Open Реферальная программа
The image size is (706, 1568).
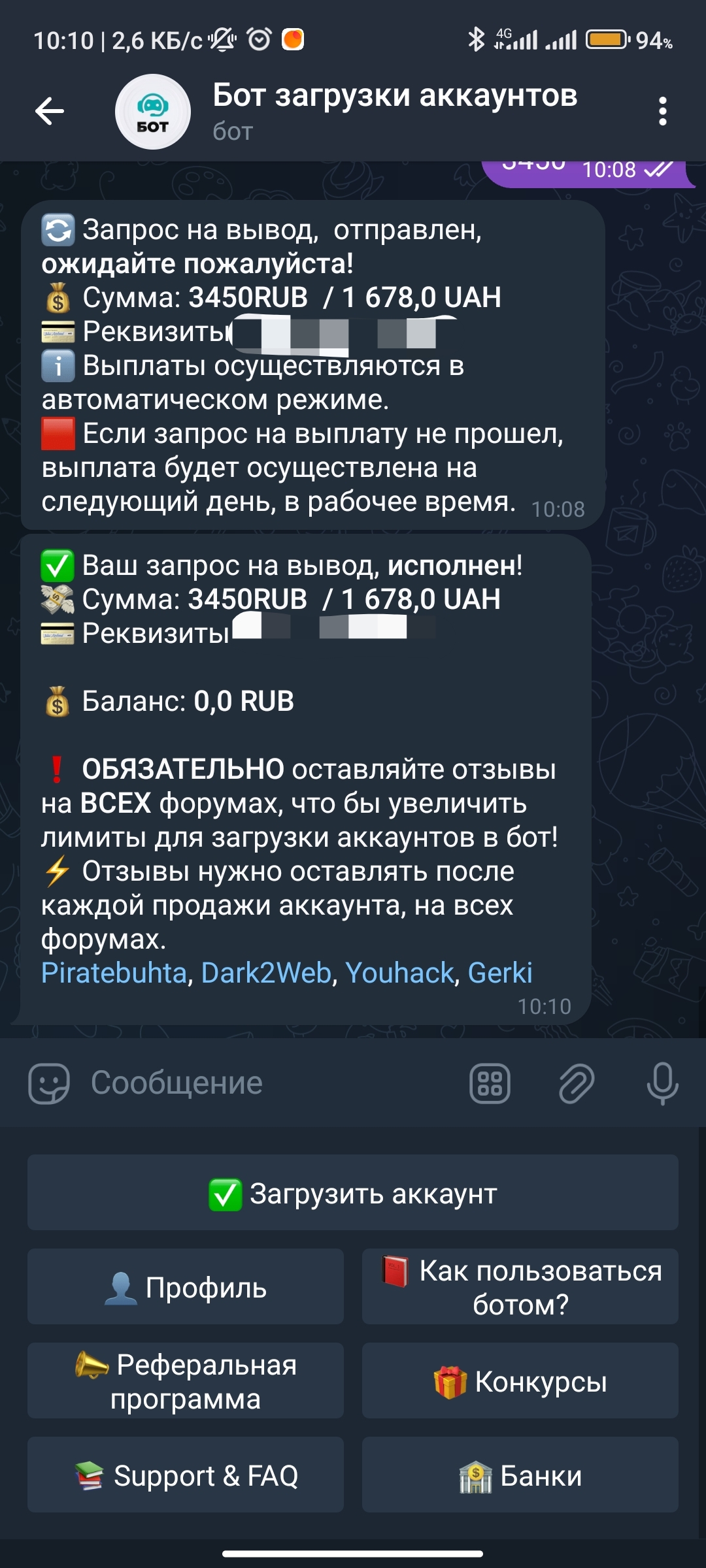click(x=186, y=1381)
